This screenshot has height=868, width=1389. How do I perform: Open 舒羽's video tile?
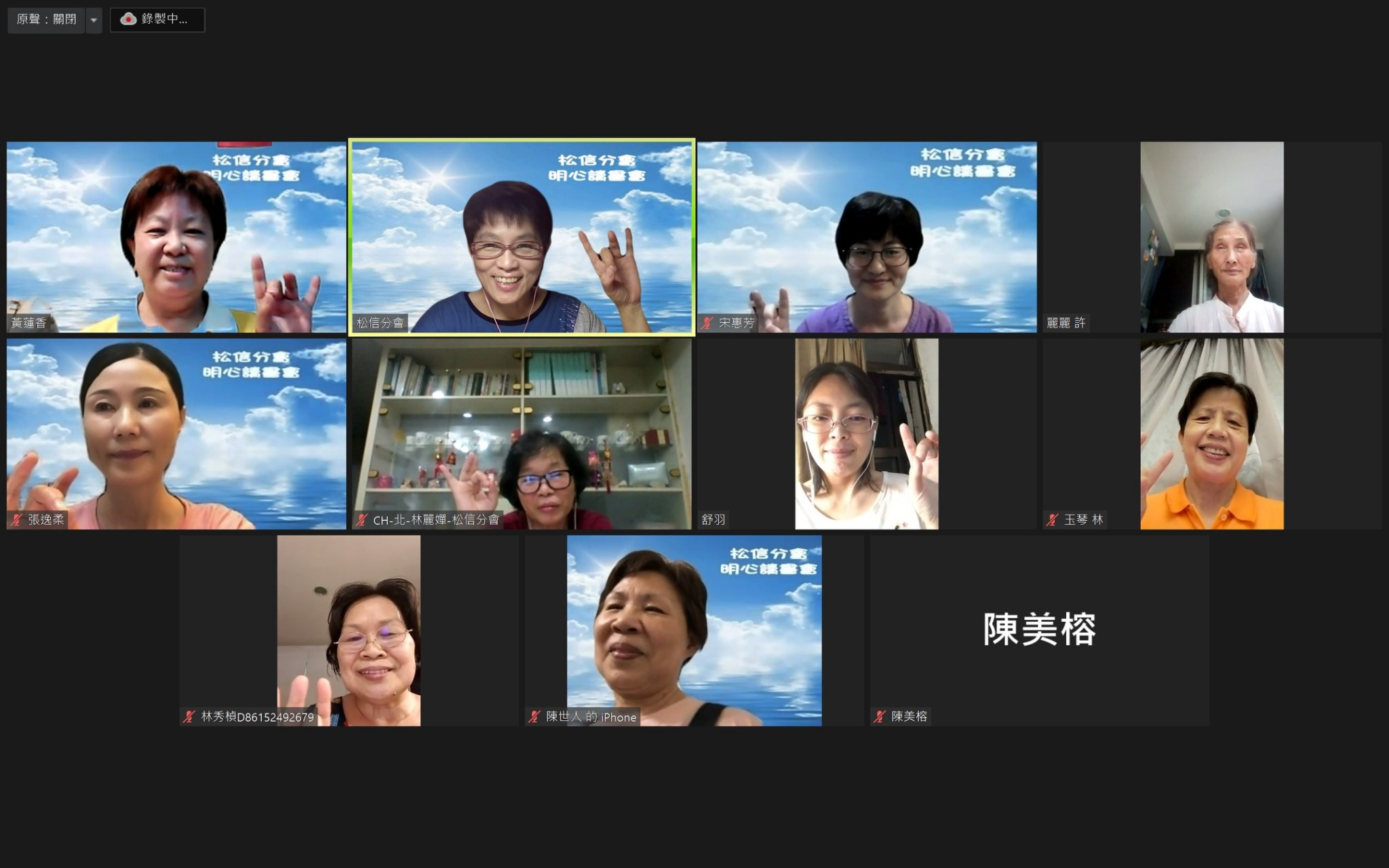click(867, 434)
